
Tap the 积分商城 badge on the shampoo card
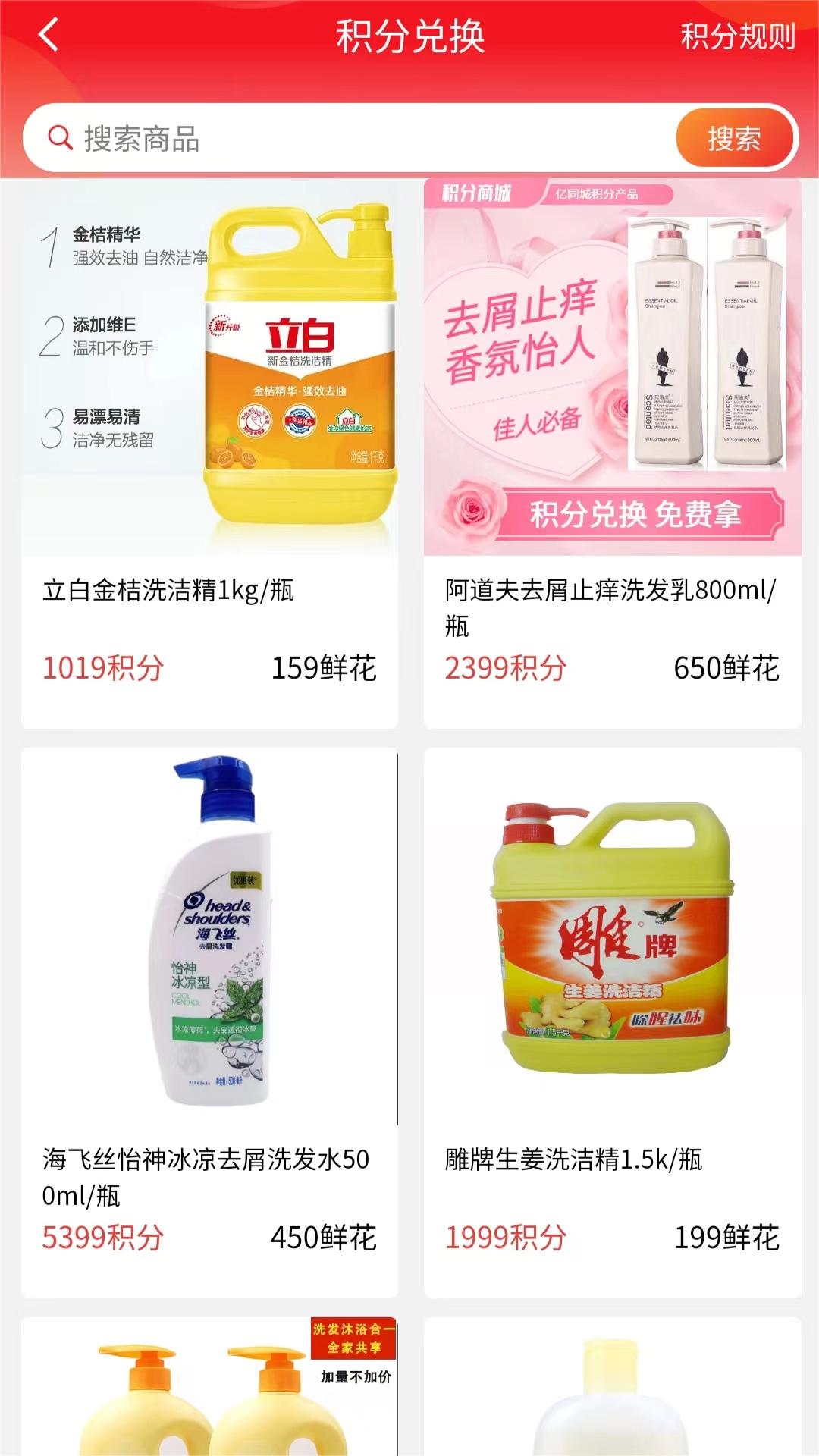(478, 193)
